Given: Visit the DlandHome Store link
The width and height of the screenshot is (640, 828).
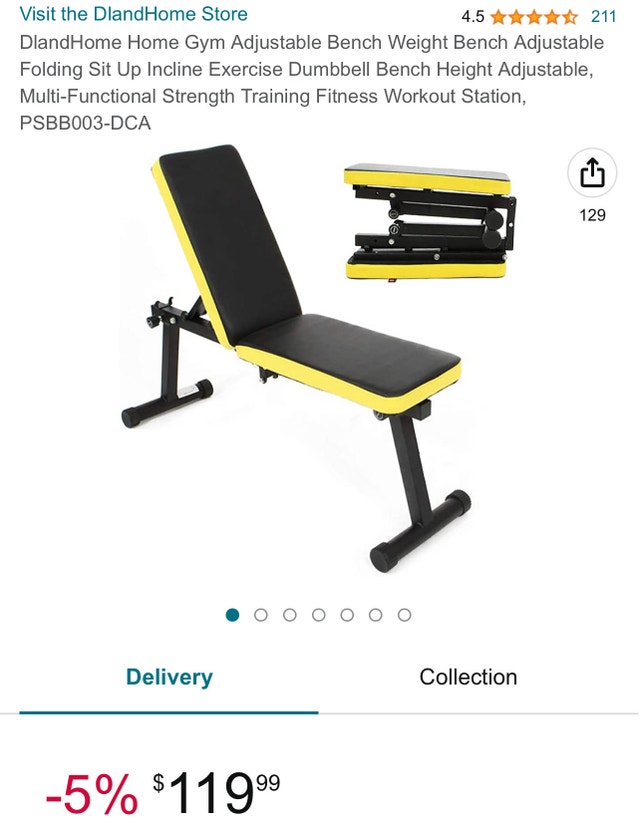Looking at the screenshot, I should [134, 15].
